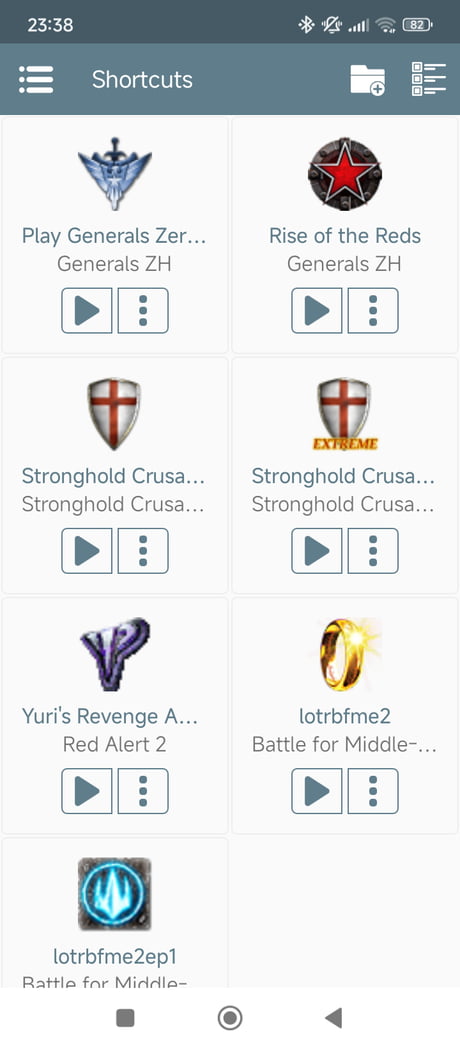This screenshot has width=460, height=1048.
Task: Open Yuri's Revenge three-dot menu
Action: pos(143,791)
